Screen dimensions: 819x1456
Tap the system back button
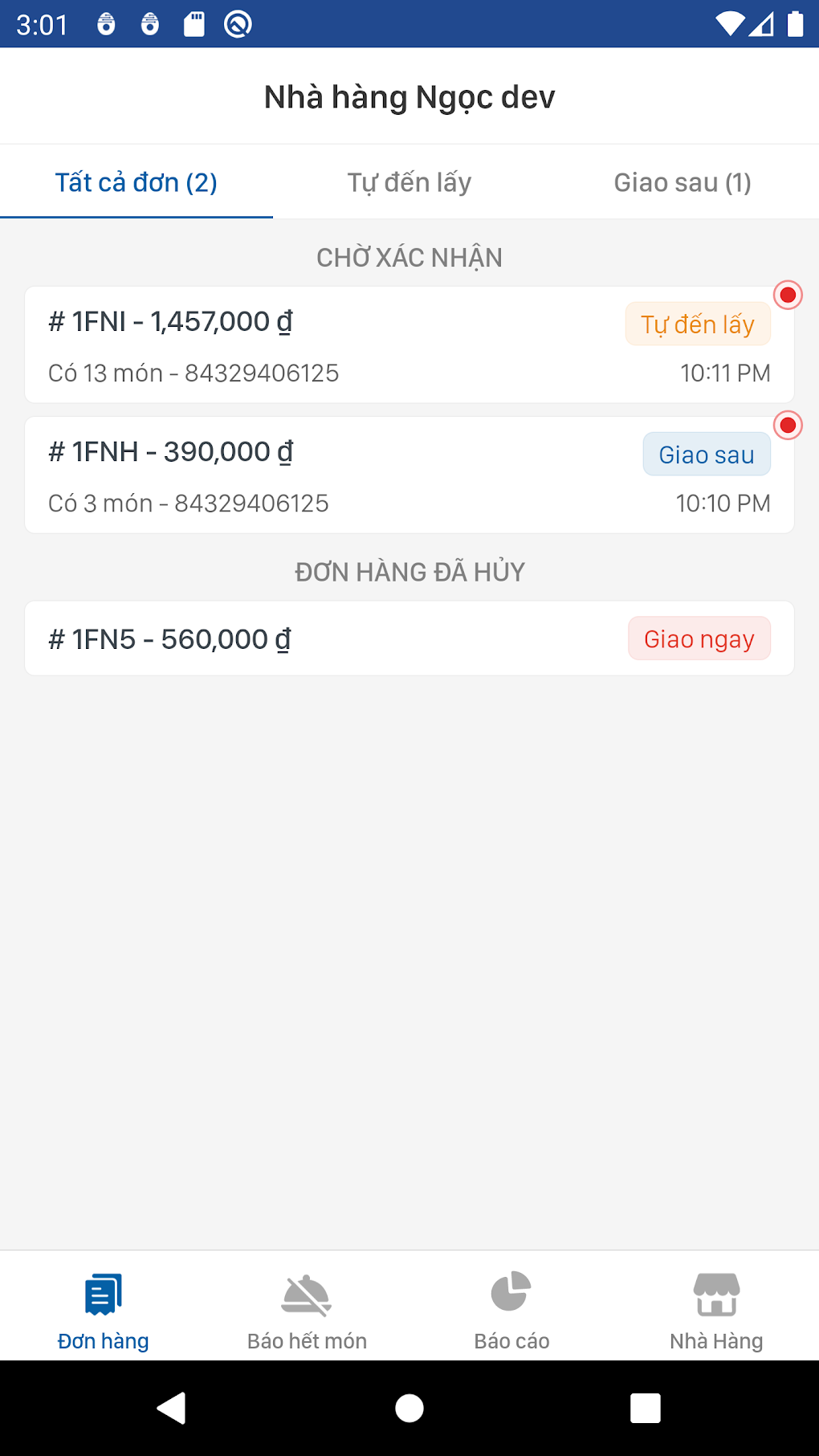coord(172,1408)
